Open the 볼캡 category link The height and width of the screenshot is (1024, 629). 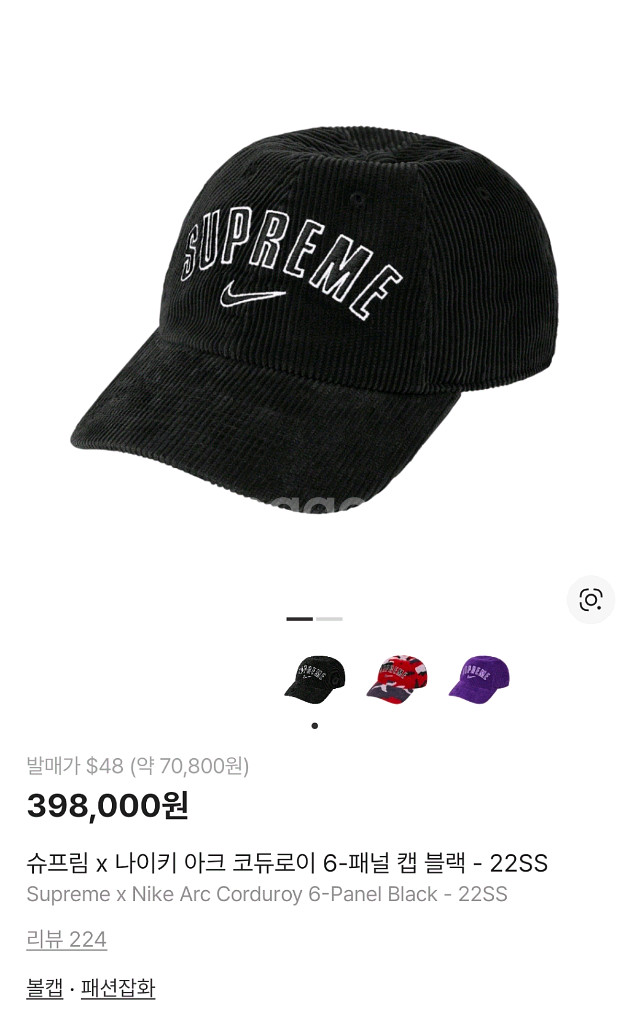[45, 988]
